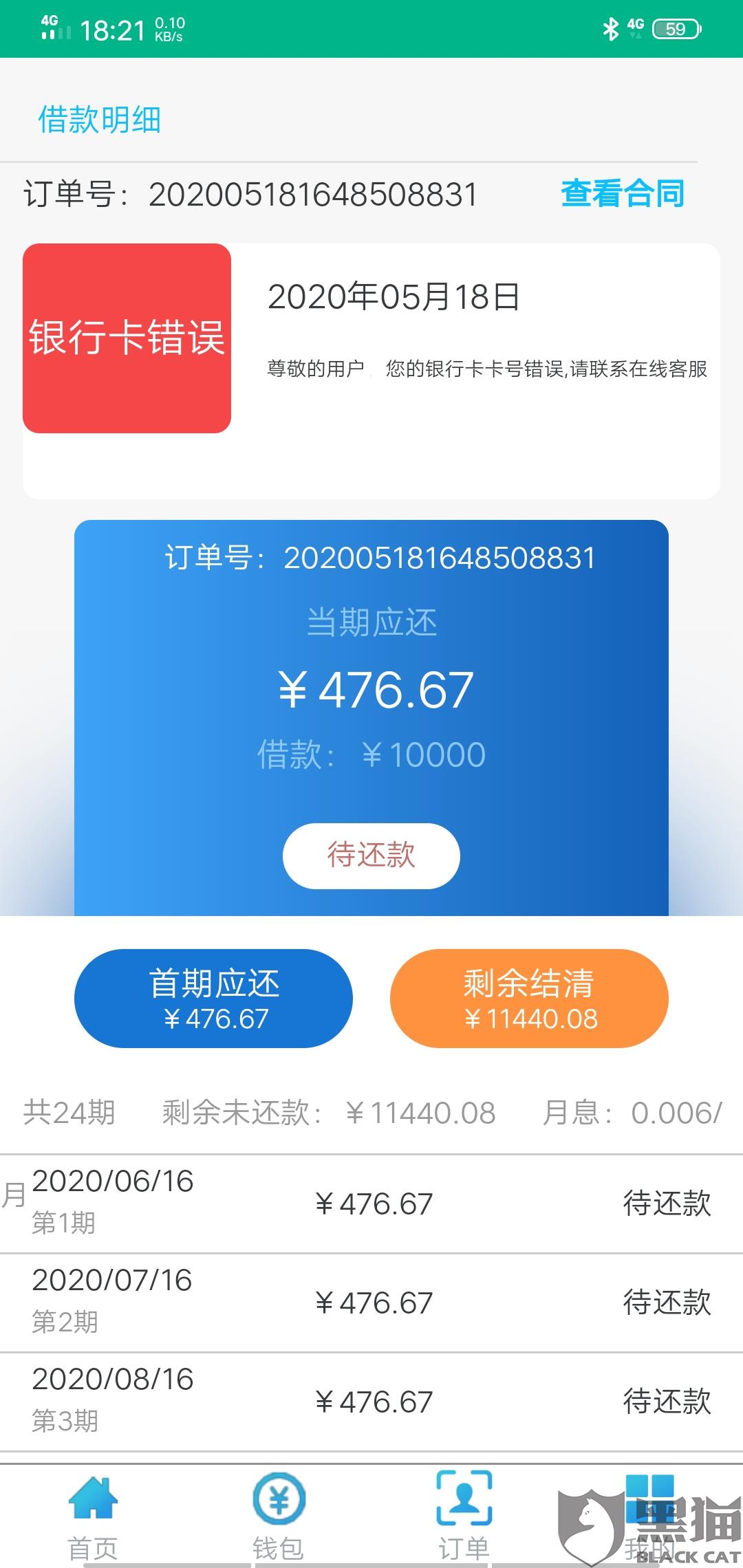Image resolution: width=743 pixels, height=1568 pixels.
Task: Switch to the 钱包 tab
Action: pos(279,1517)
